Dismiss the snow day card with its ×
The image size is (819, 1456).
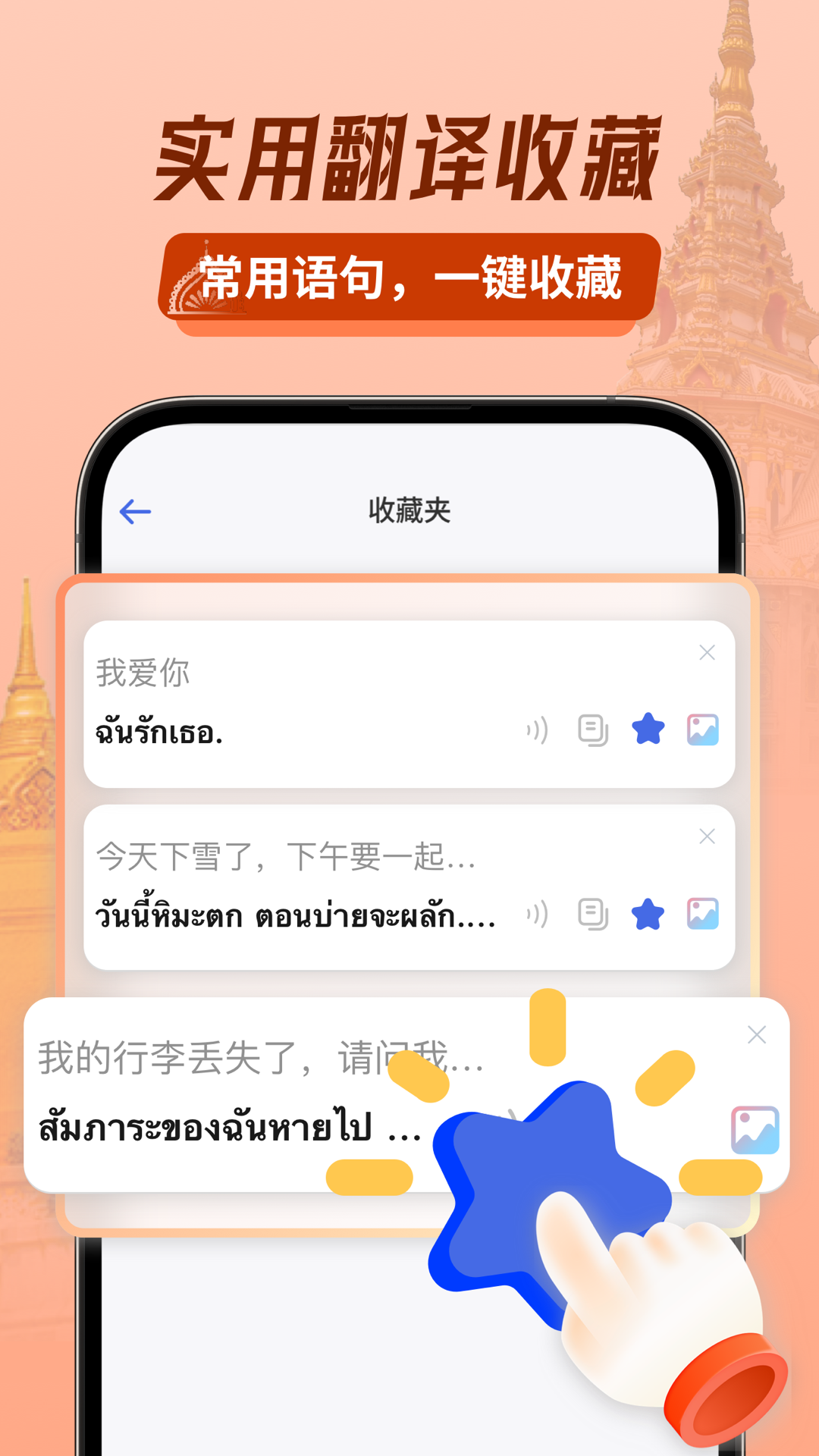[707, 836]
